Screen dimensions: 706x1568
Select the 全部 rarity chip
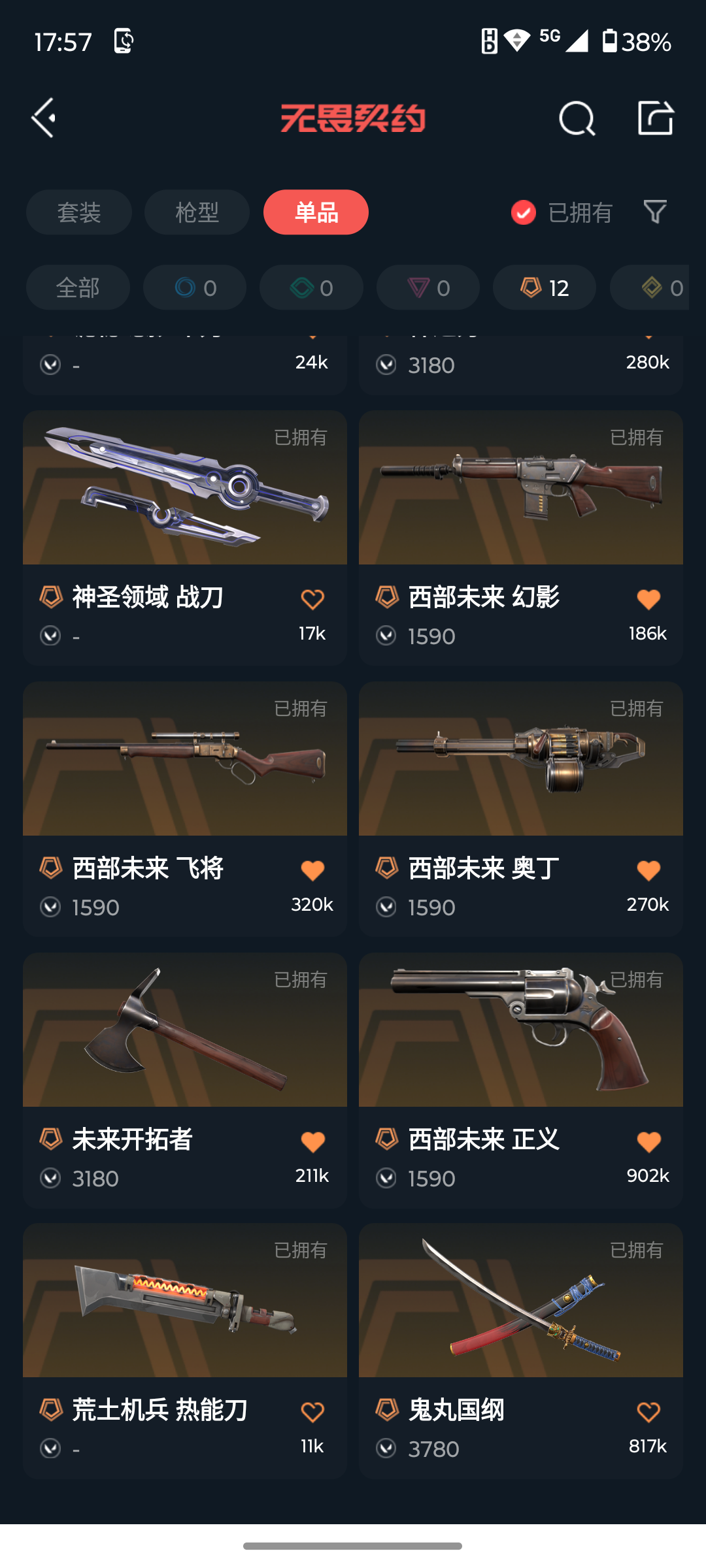coord(78,287)
